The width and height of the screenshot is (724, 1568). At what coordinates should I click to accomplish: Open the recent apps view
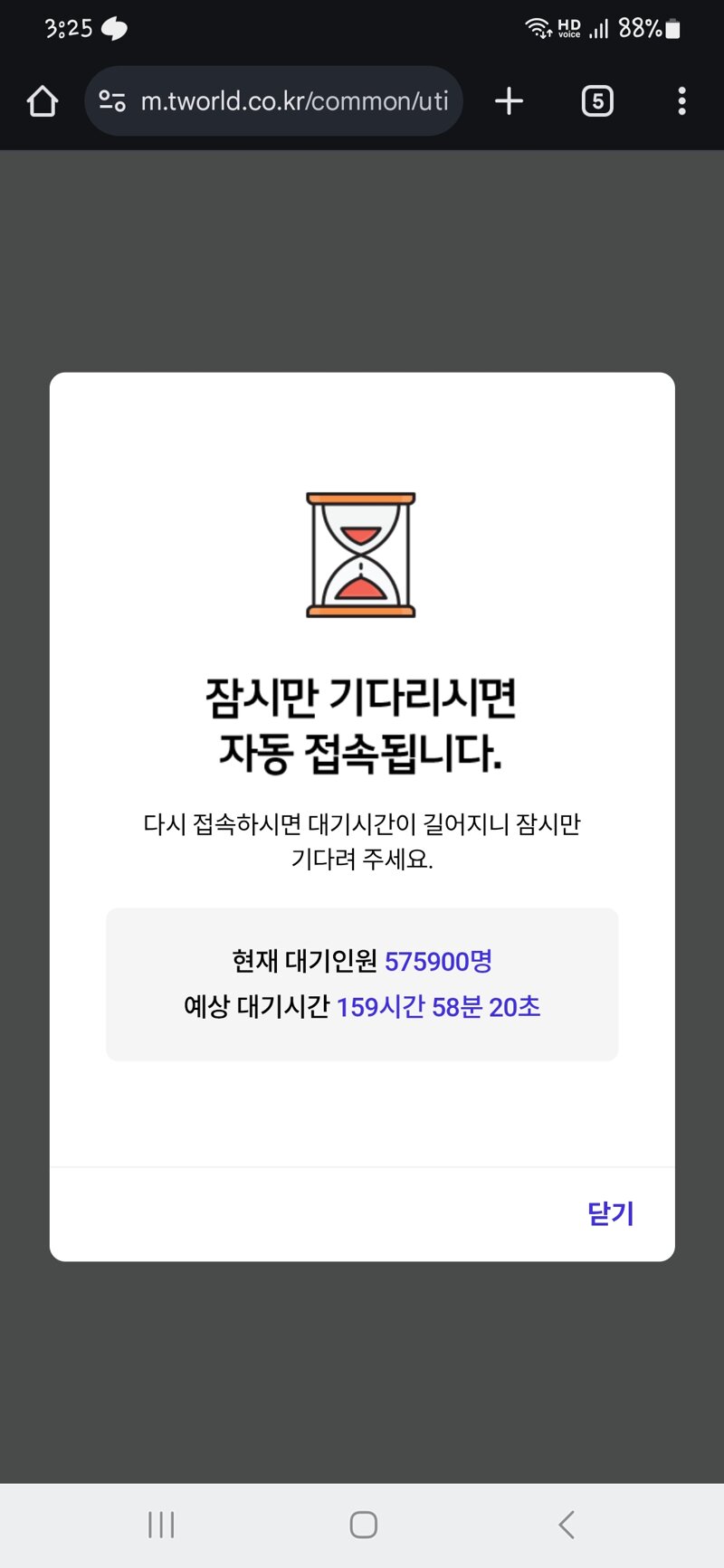click(x=161, y=1525)
